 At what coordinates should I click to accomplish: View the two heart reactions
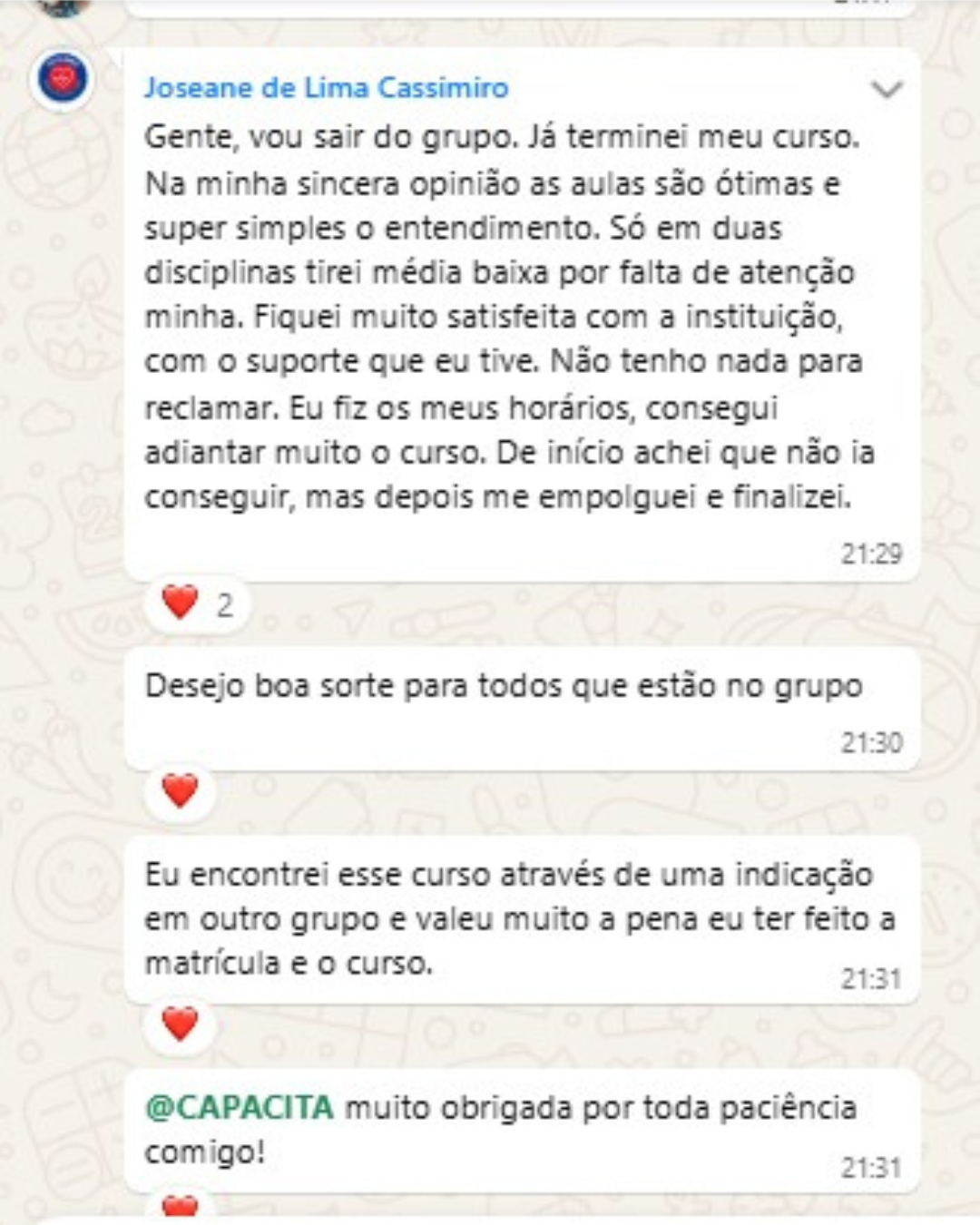pos(196,603)
